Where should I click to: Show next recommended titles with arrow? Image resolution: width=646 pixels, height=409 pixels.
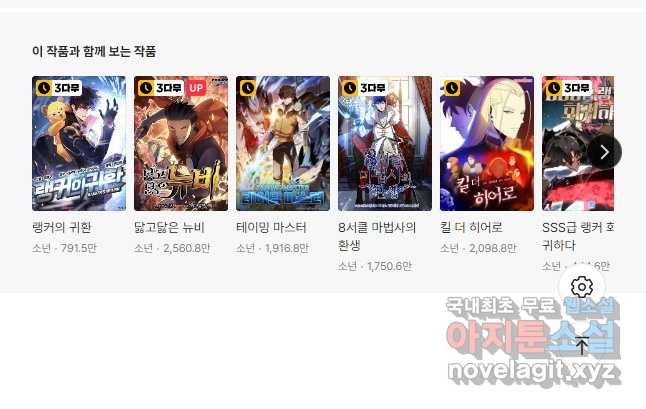click(x=604, y=151)
